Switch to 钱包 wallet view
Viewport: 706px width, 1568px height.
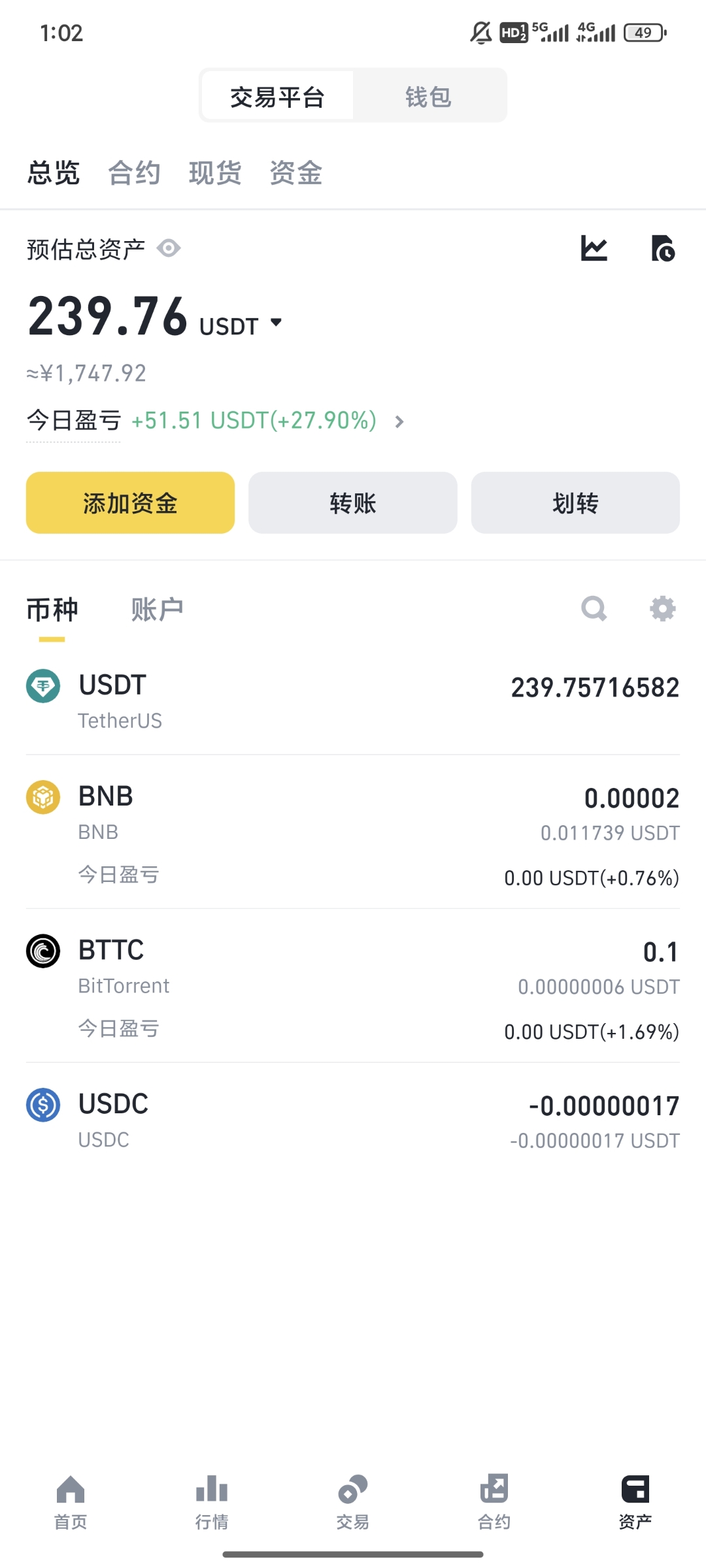(x=428, y=95)
